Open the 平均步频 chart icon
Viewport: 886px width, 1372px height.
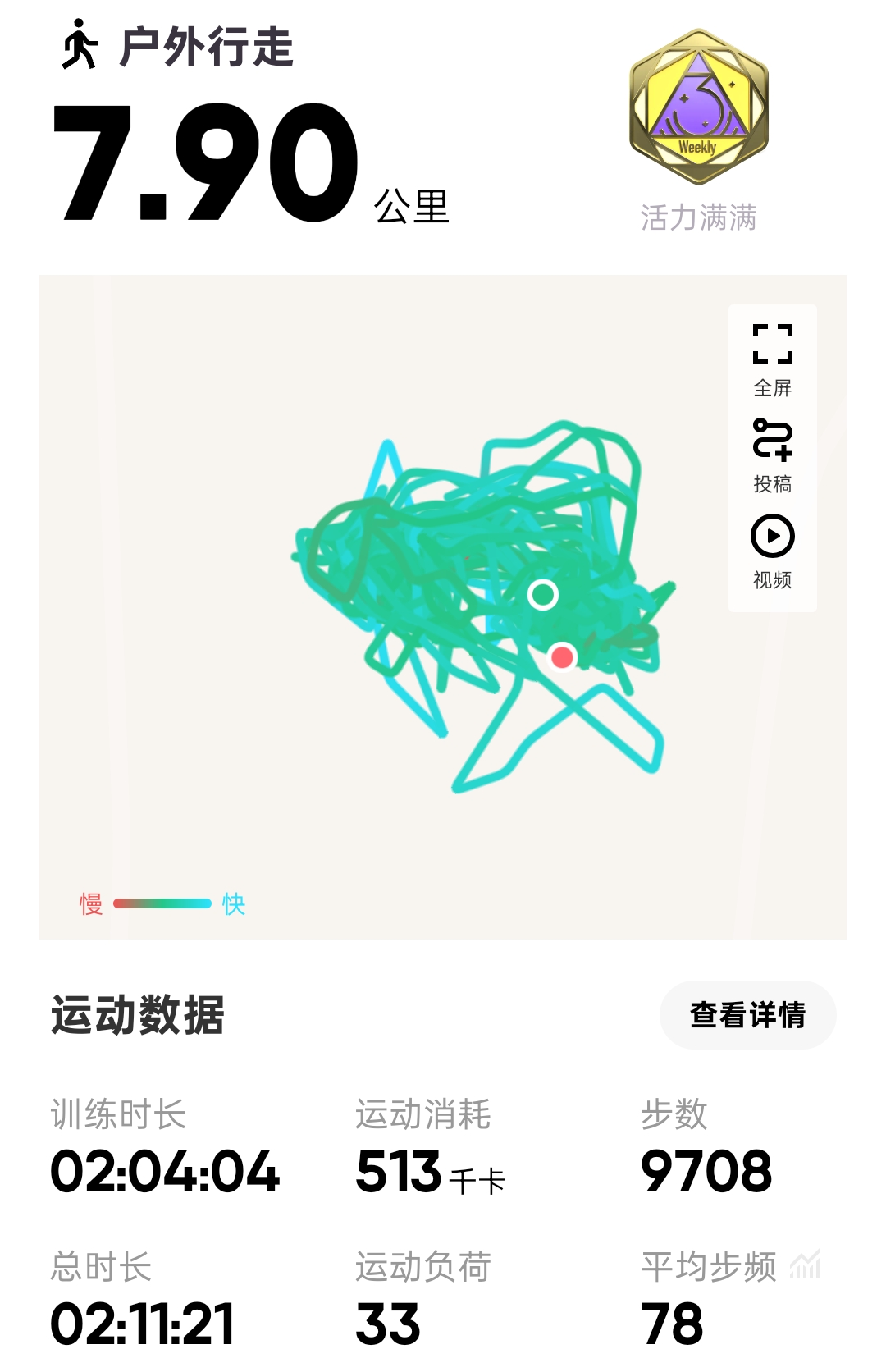click(x=805, y=1265)
